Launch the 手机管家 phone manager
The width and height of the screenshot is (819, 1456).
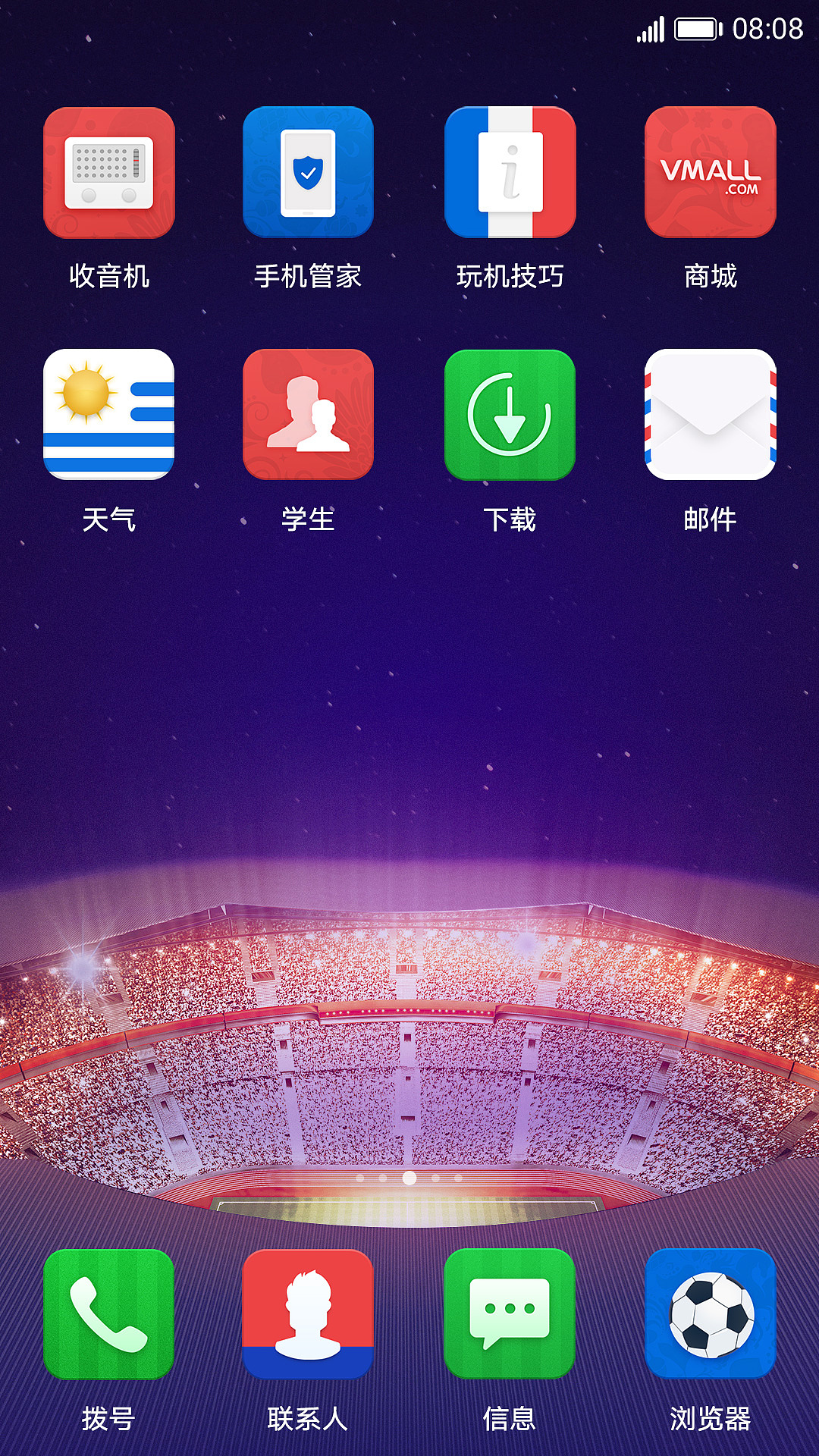pyautogui.click(x=308, y=173)
